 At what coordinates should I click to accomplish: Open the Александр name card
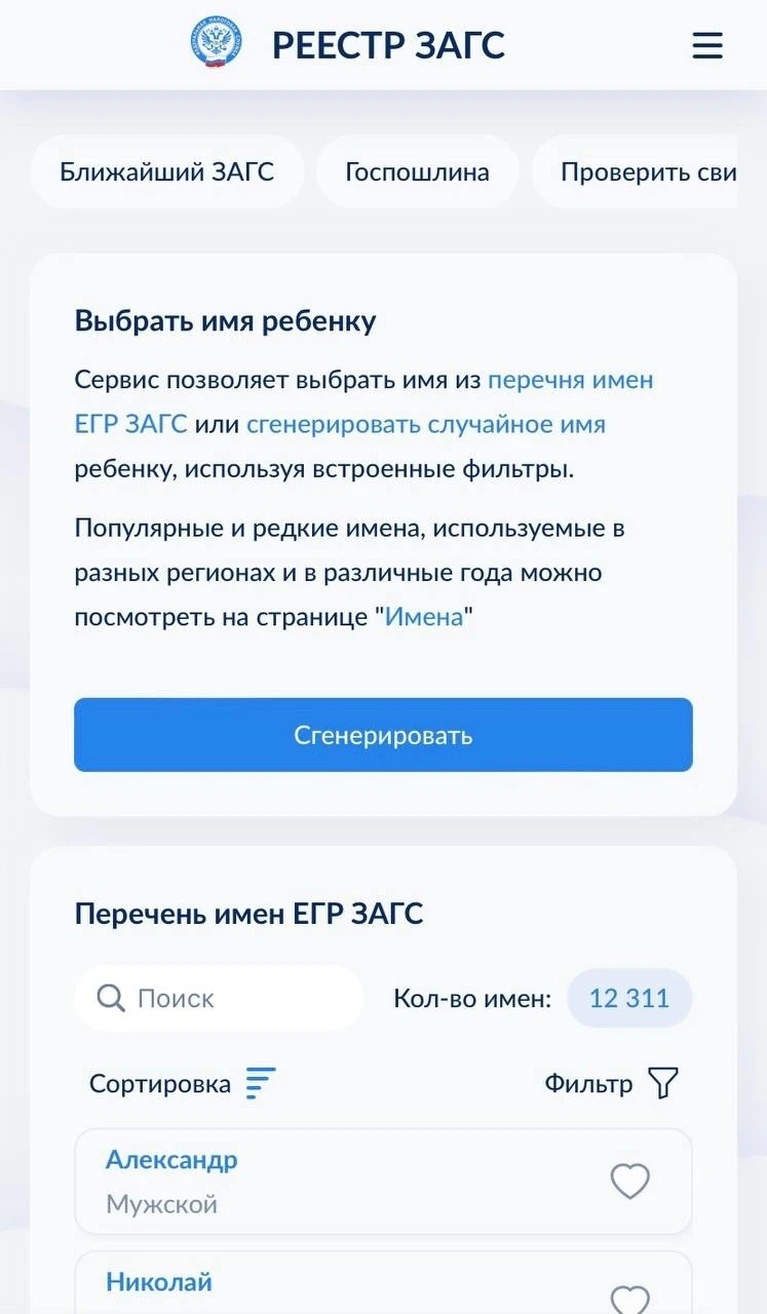click(x=383, y=1182)
